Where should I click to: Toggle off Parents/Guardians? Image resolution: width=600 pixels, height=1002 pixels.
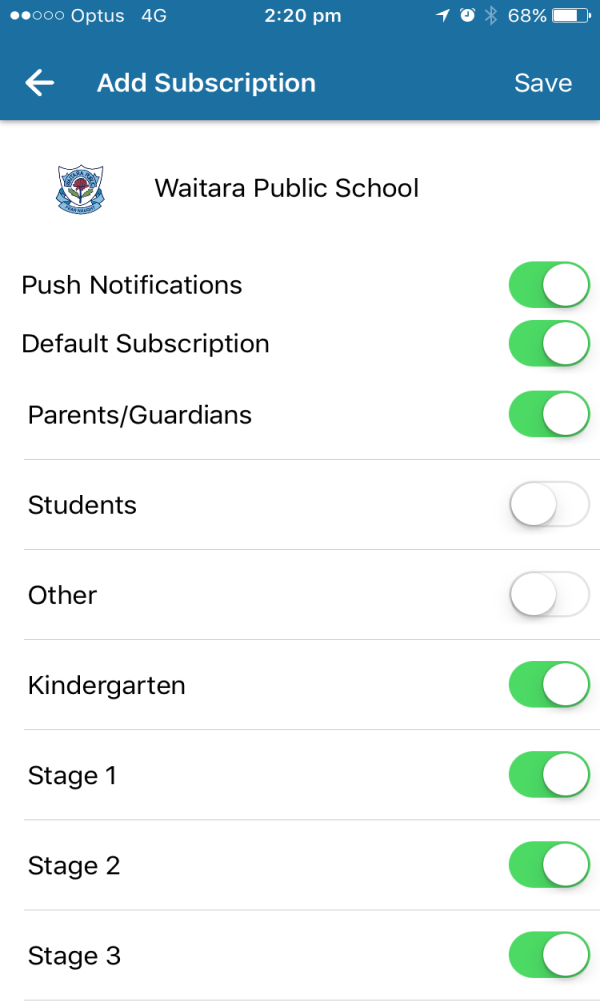coord(549,415)
